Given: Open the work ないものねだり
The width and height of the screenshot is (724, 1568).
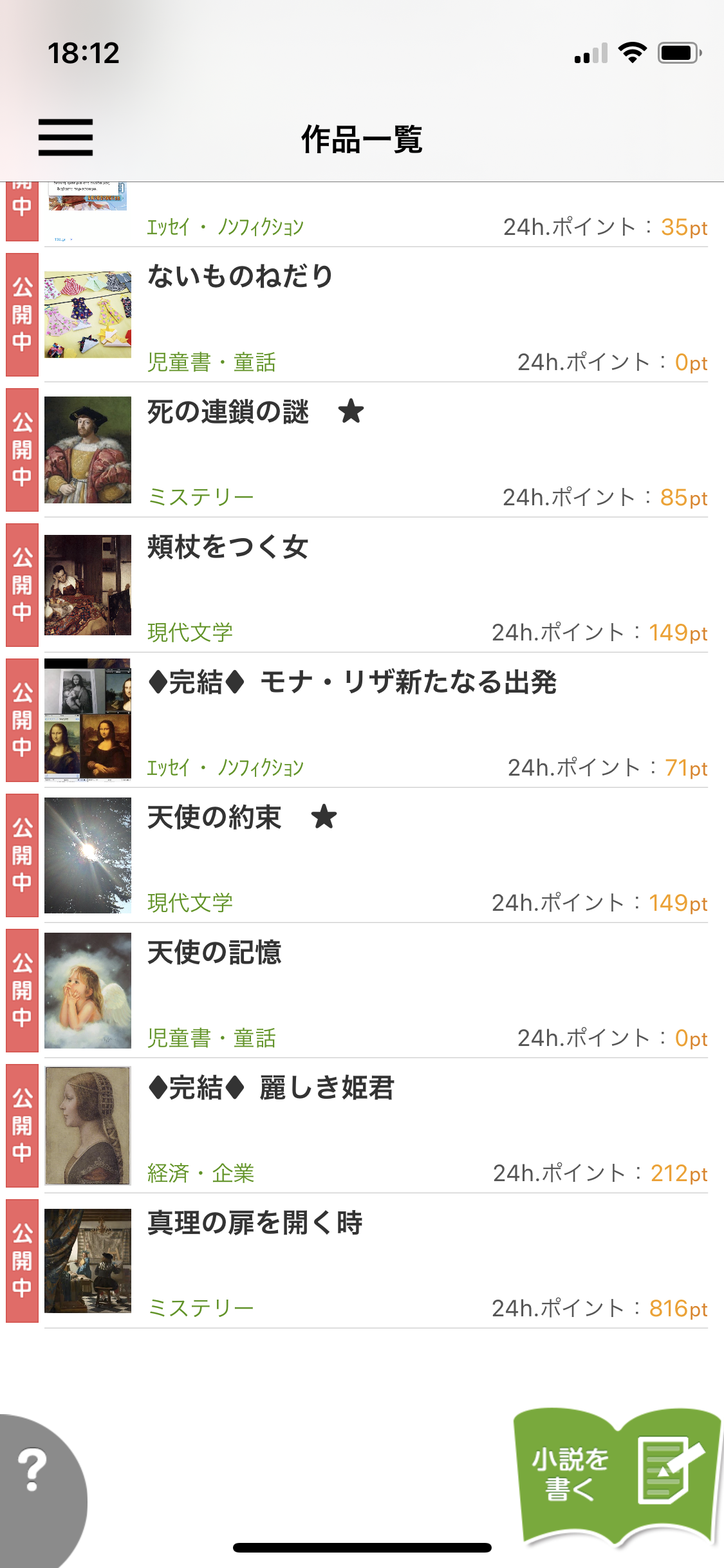Looking at the screenshot, I should [241, 277].
